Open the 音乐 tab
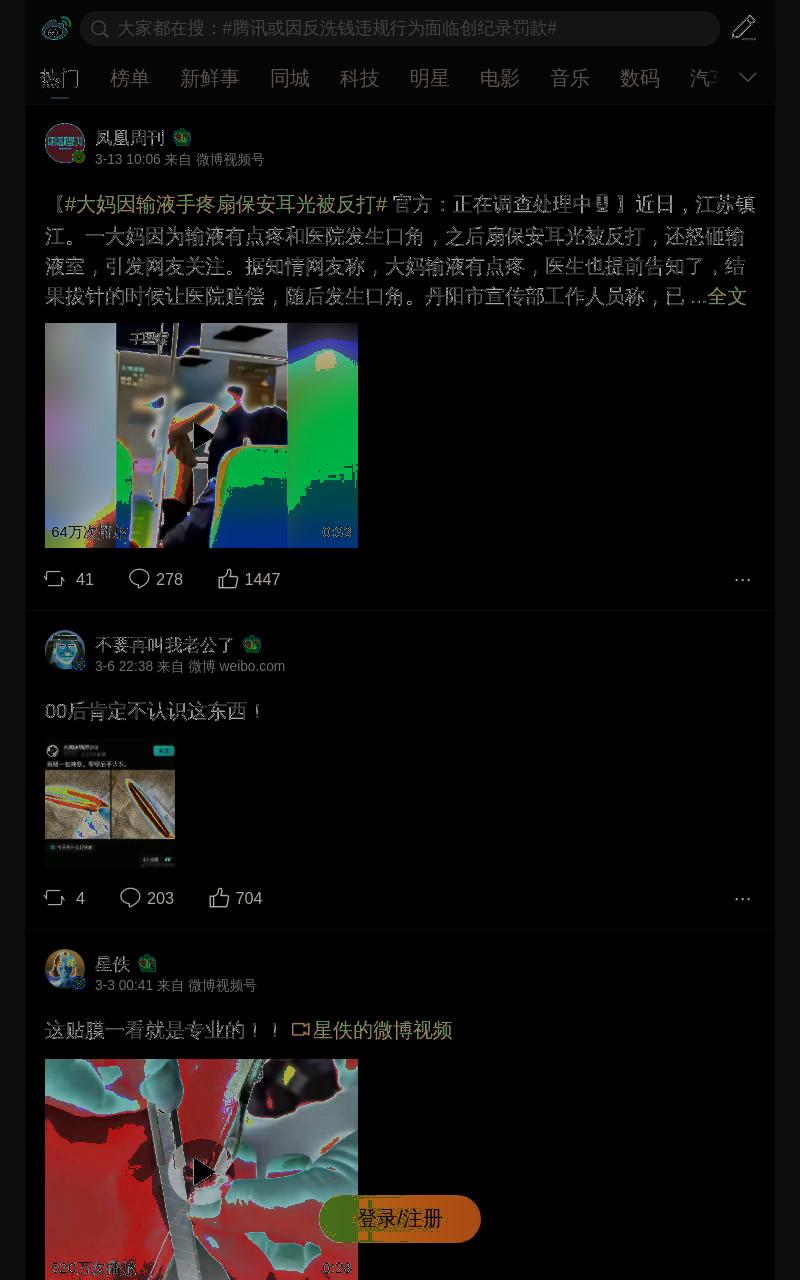Screen dimensions: 800x1280 [570, 78]
